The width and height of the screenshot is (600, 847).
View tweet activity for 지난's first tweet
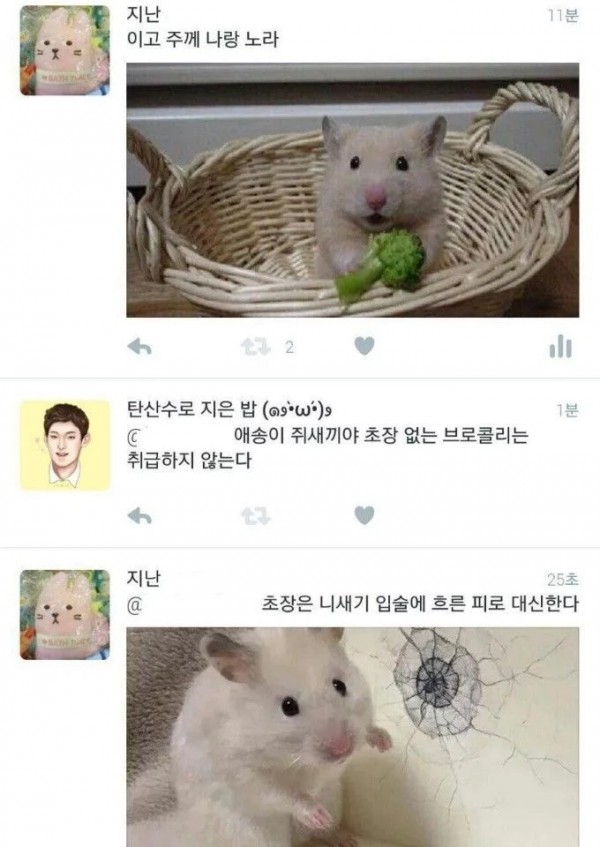[560, 347]
